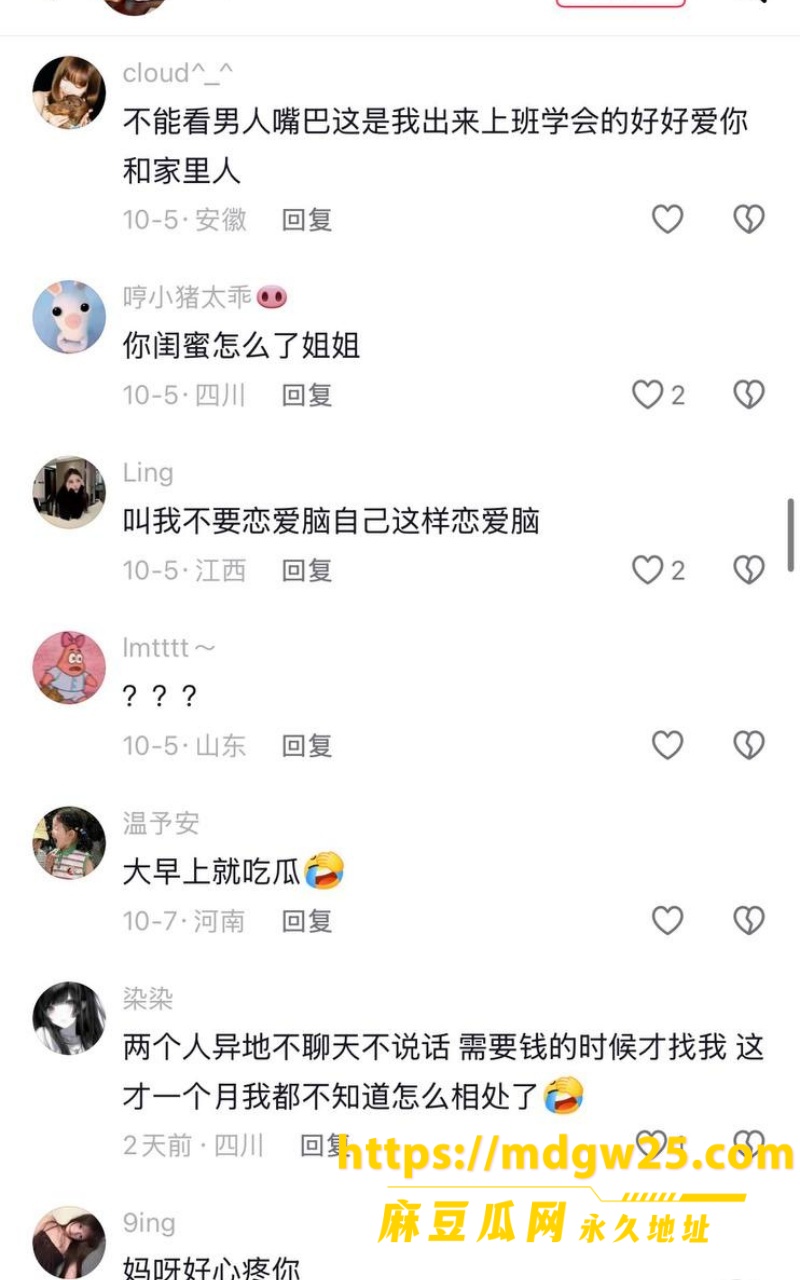This screenshot has width=800, height=1280.
Task: Open lmtttt～'s profile avatar
Action: (x=69, y=667)
